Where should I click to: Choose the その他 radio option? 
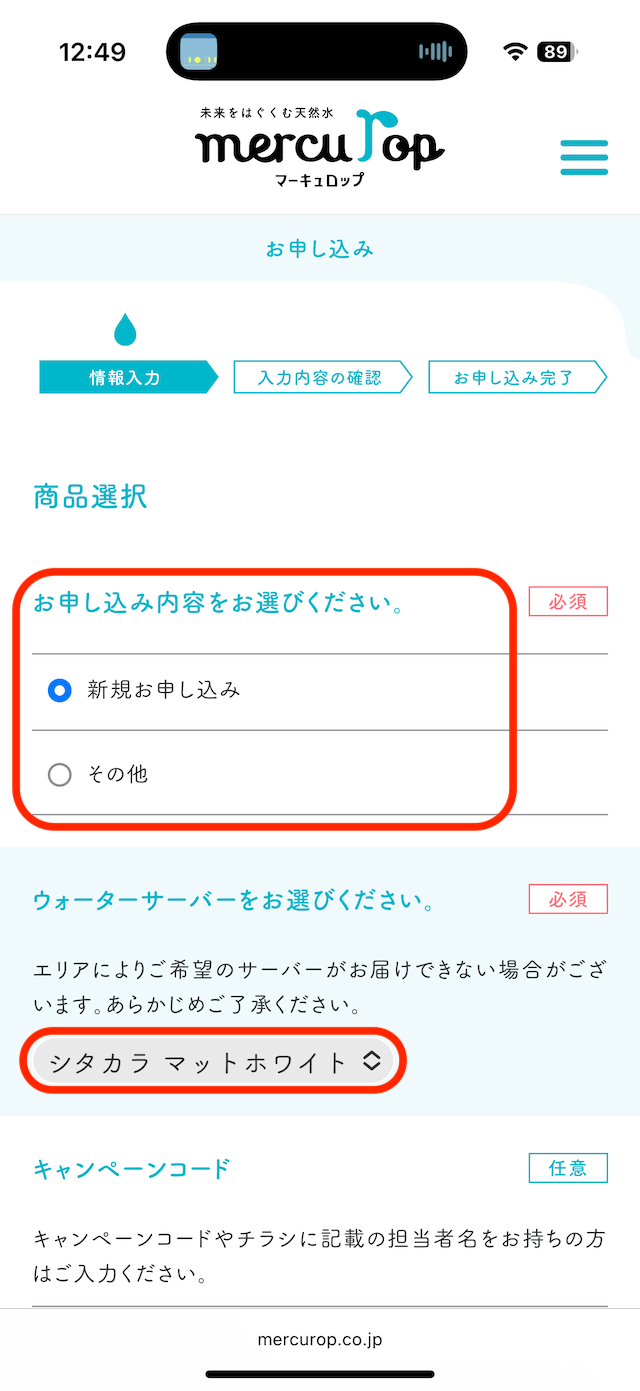pos(60,774)
